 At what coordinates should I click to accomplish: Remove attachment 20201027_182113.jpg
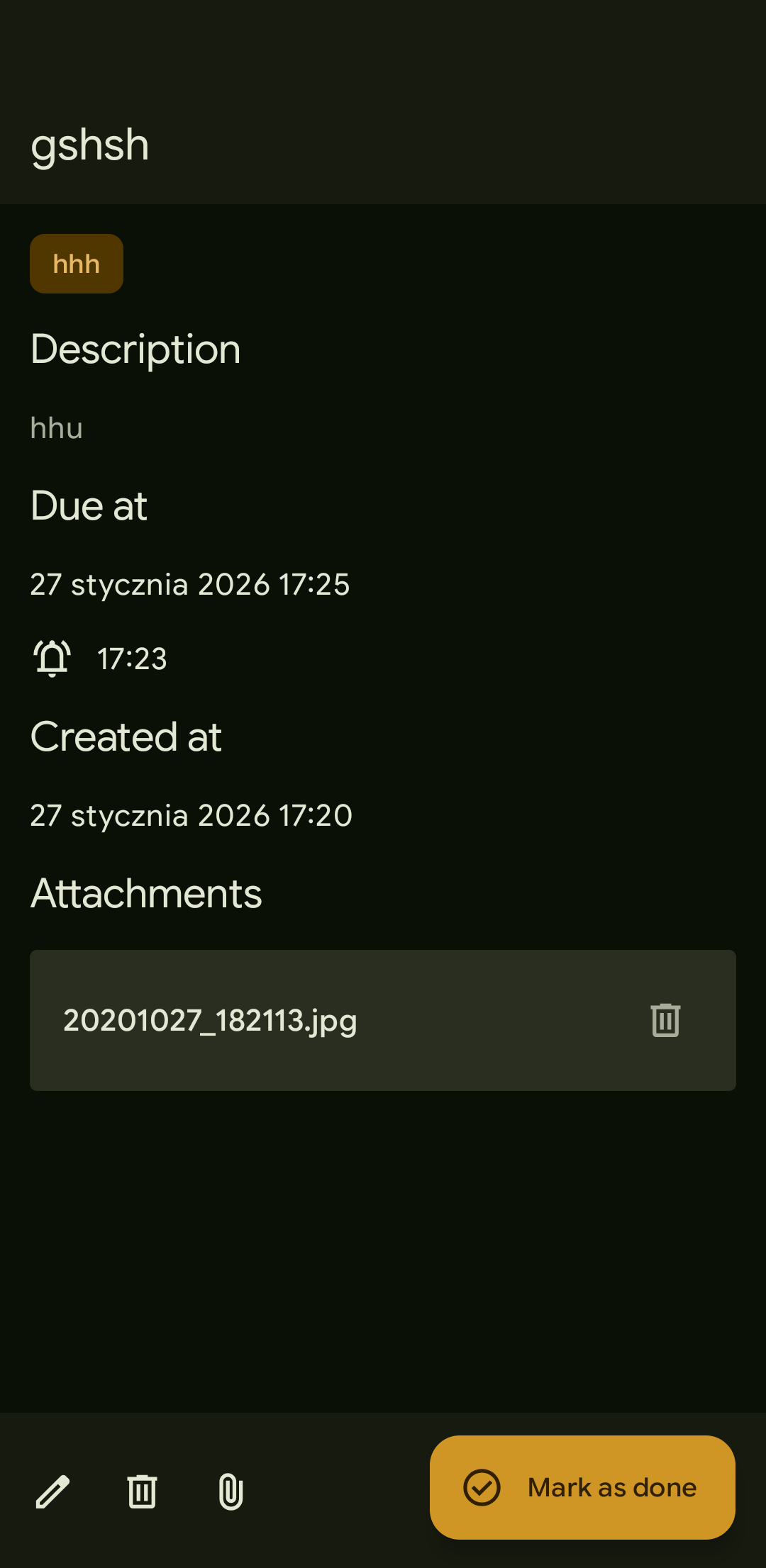pyautogui.click(x=665, y=1021)
